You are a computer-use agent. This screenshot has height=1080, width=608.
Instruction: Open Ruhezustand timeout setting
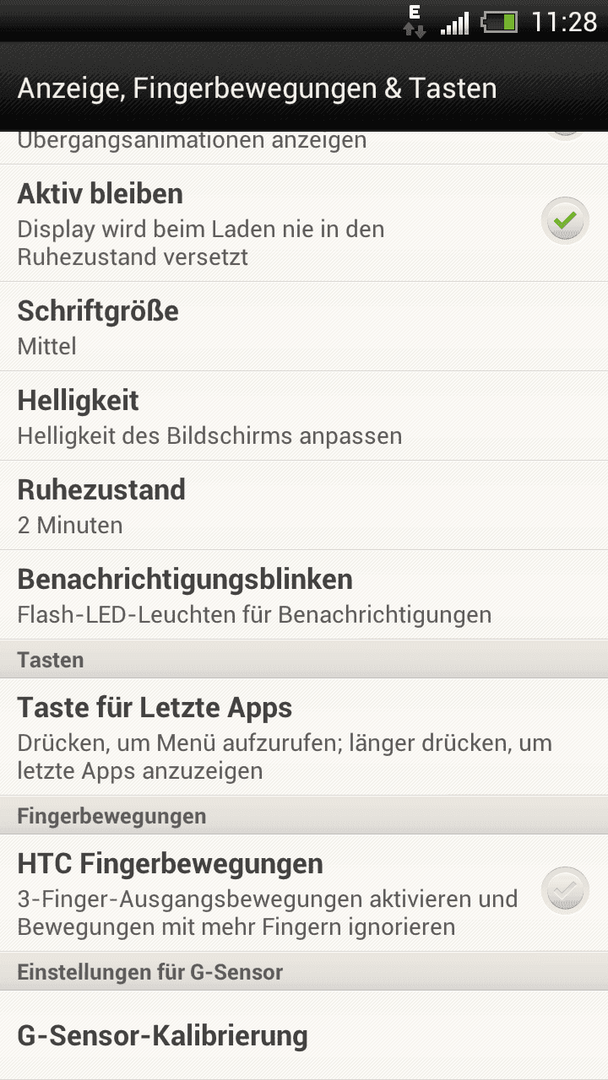[304, 506]
